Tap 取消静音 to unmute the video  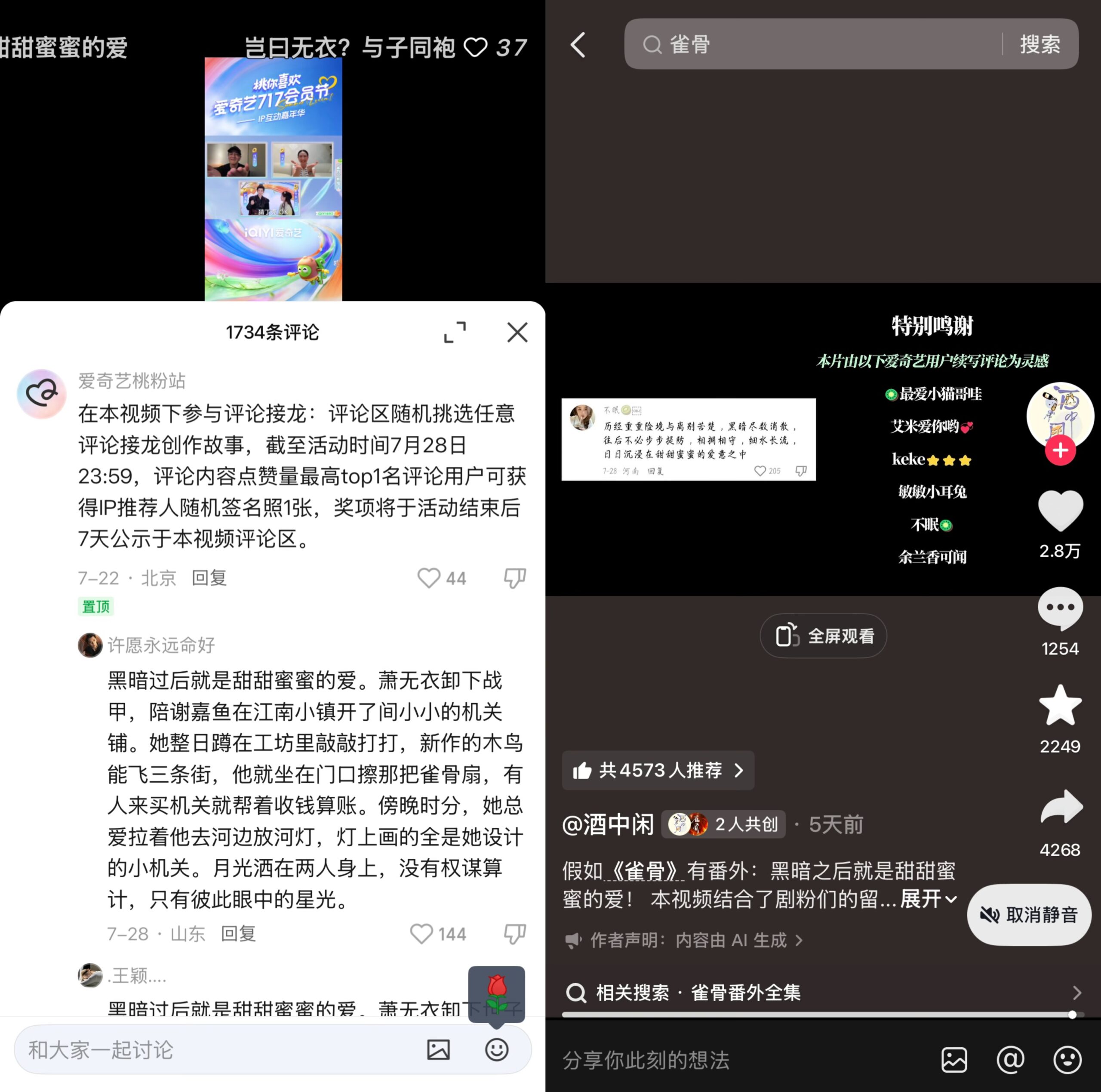pyautogui.click(x=1029, y=915)
